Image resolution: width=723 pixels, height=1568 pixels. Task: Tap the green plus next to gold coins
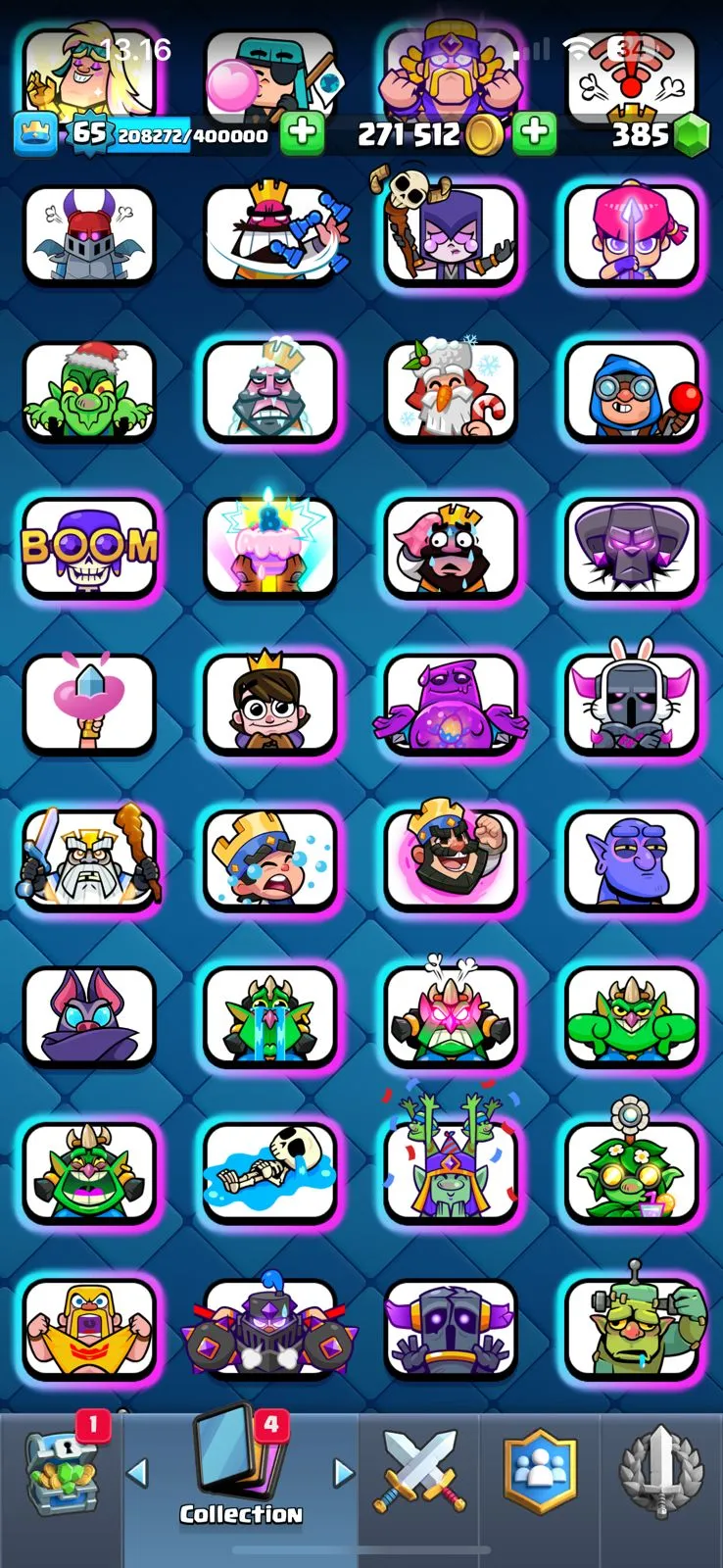point(534,133)
